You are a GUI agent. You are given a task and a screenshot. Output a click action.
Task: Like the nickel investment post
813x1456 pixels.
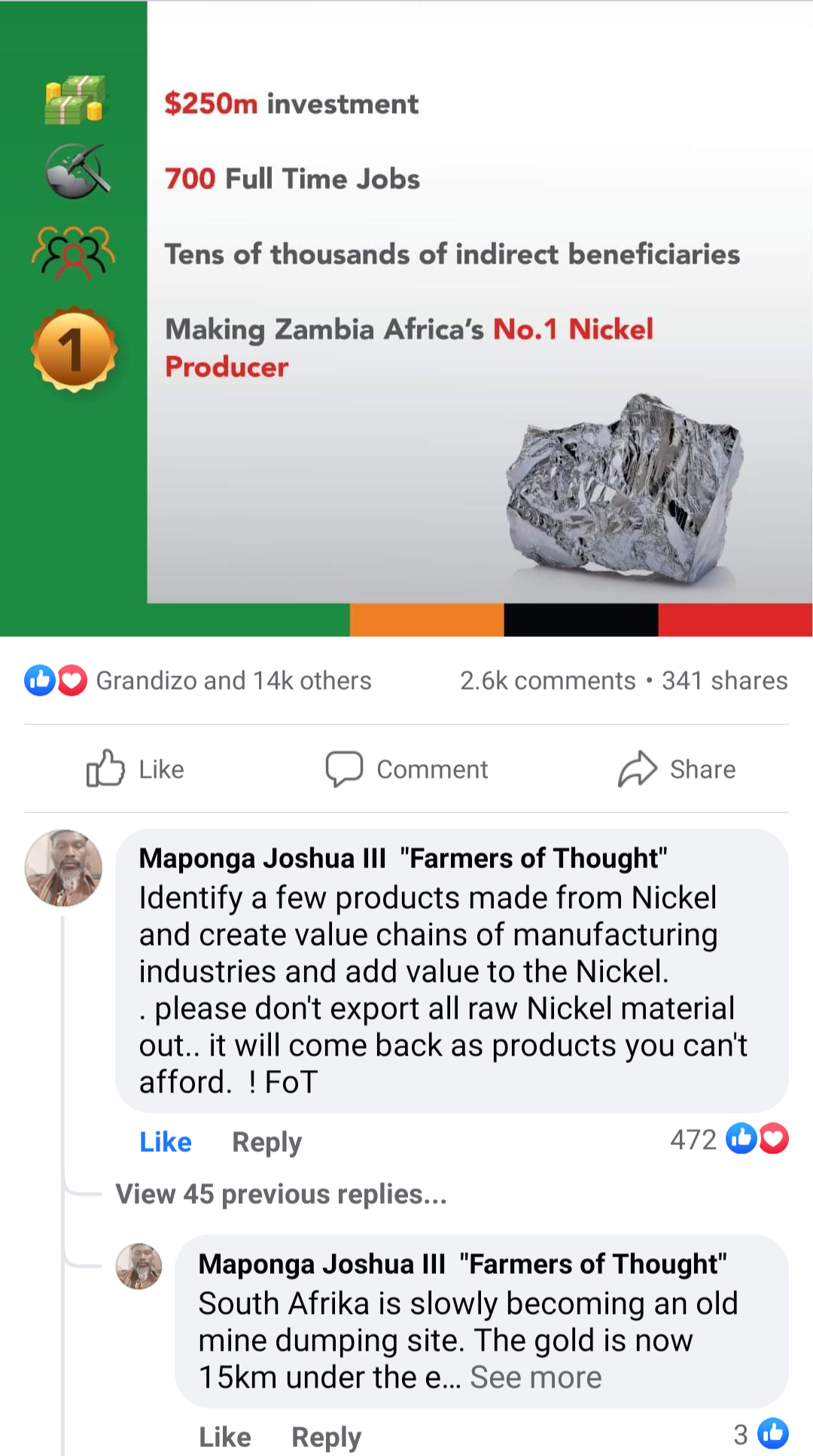(135, 769)
